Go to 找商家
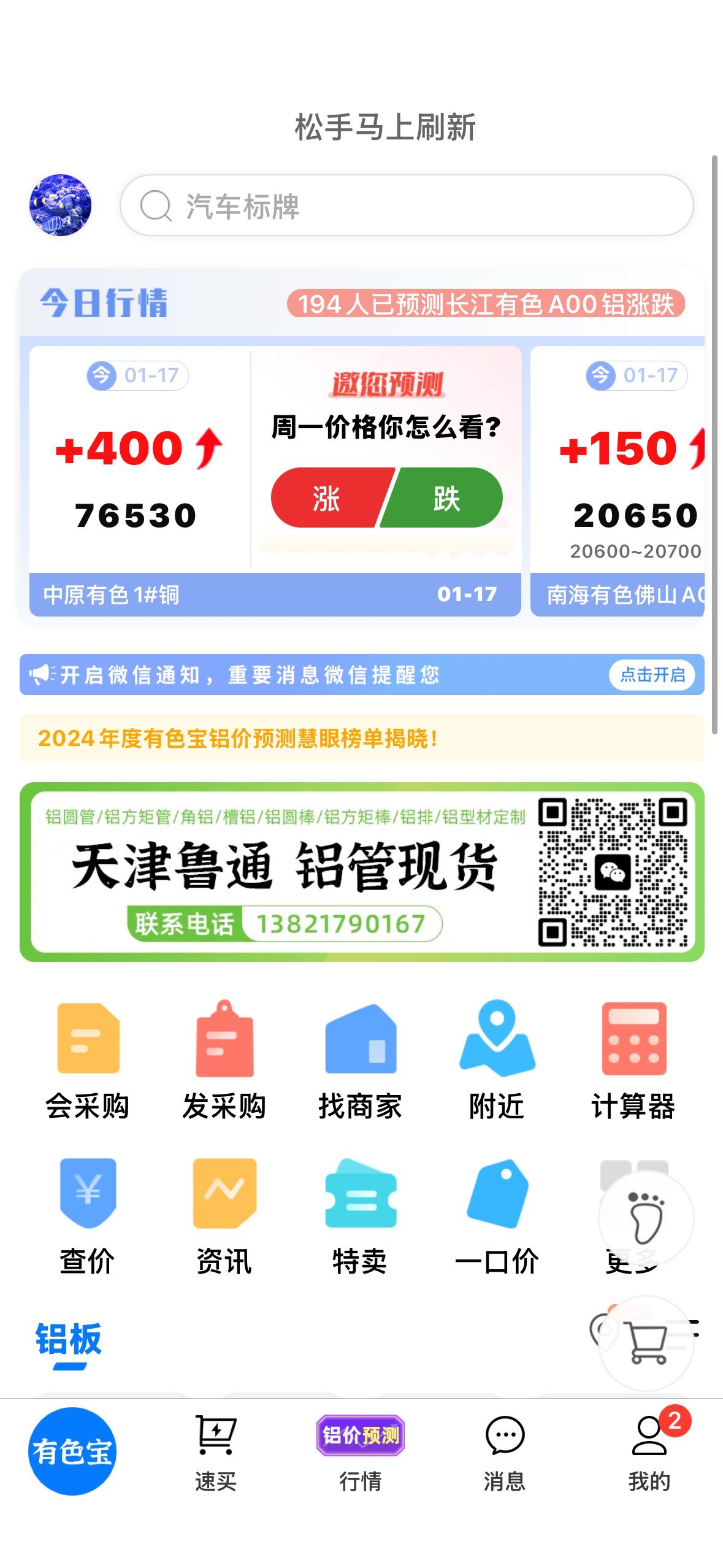Screen dimensions: 723x1568 (x=361, y=1061)
